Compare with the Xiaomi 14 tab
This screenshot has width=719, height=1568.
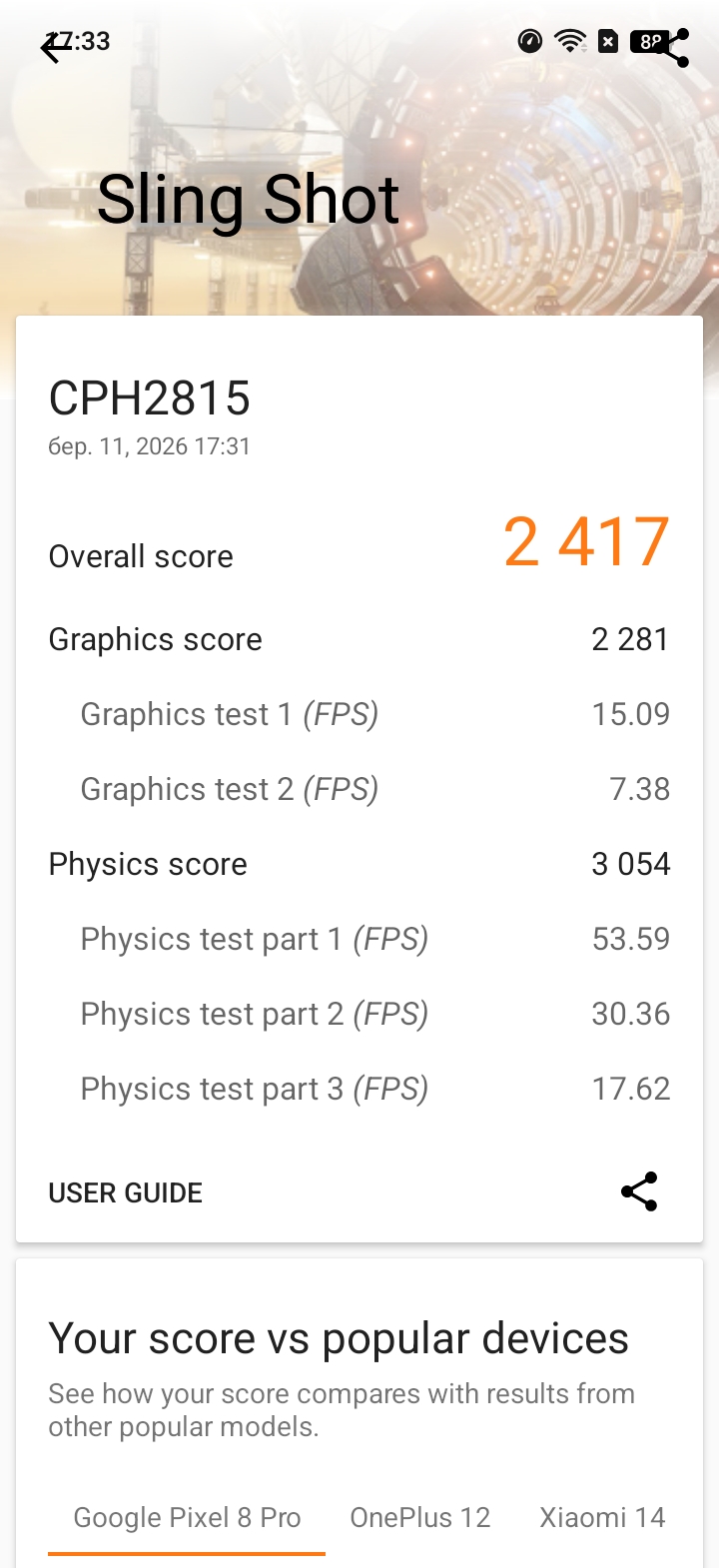602,1518
